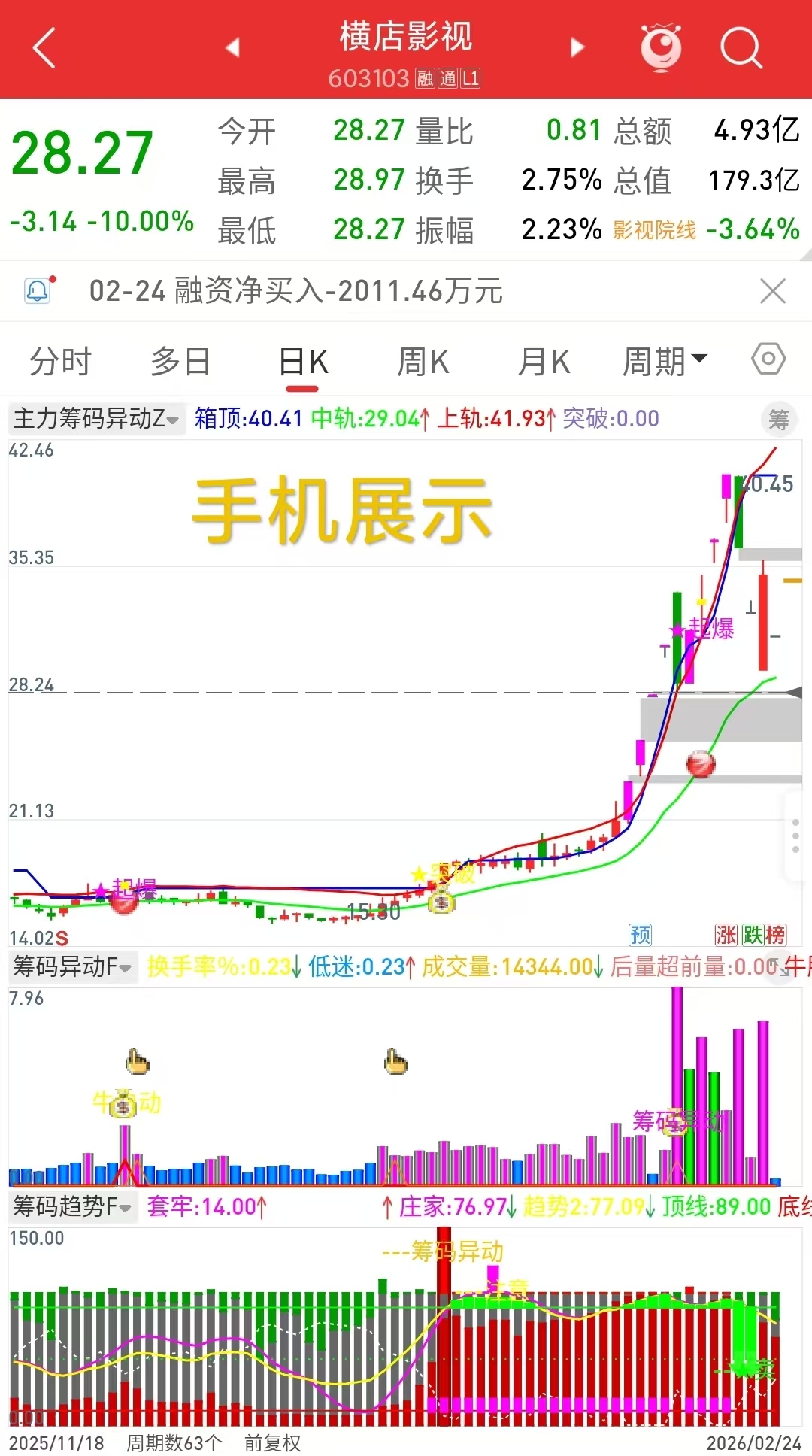Change the 主力筹码异动Z indicator
The width and height of the screenshot is (812, 1456).
(95, 418)
